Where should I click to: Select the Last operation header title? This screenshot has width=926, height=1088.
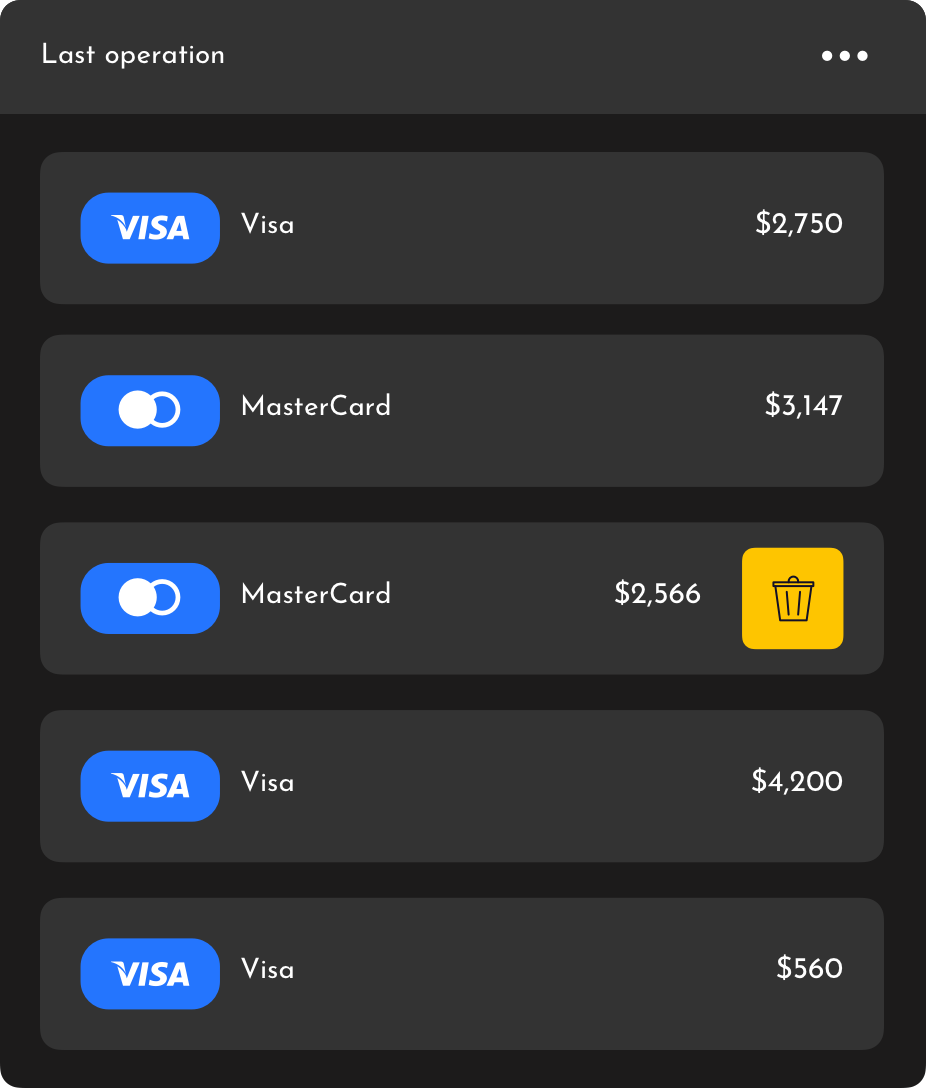pos(133,55)
